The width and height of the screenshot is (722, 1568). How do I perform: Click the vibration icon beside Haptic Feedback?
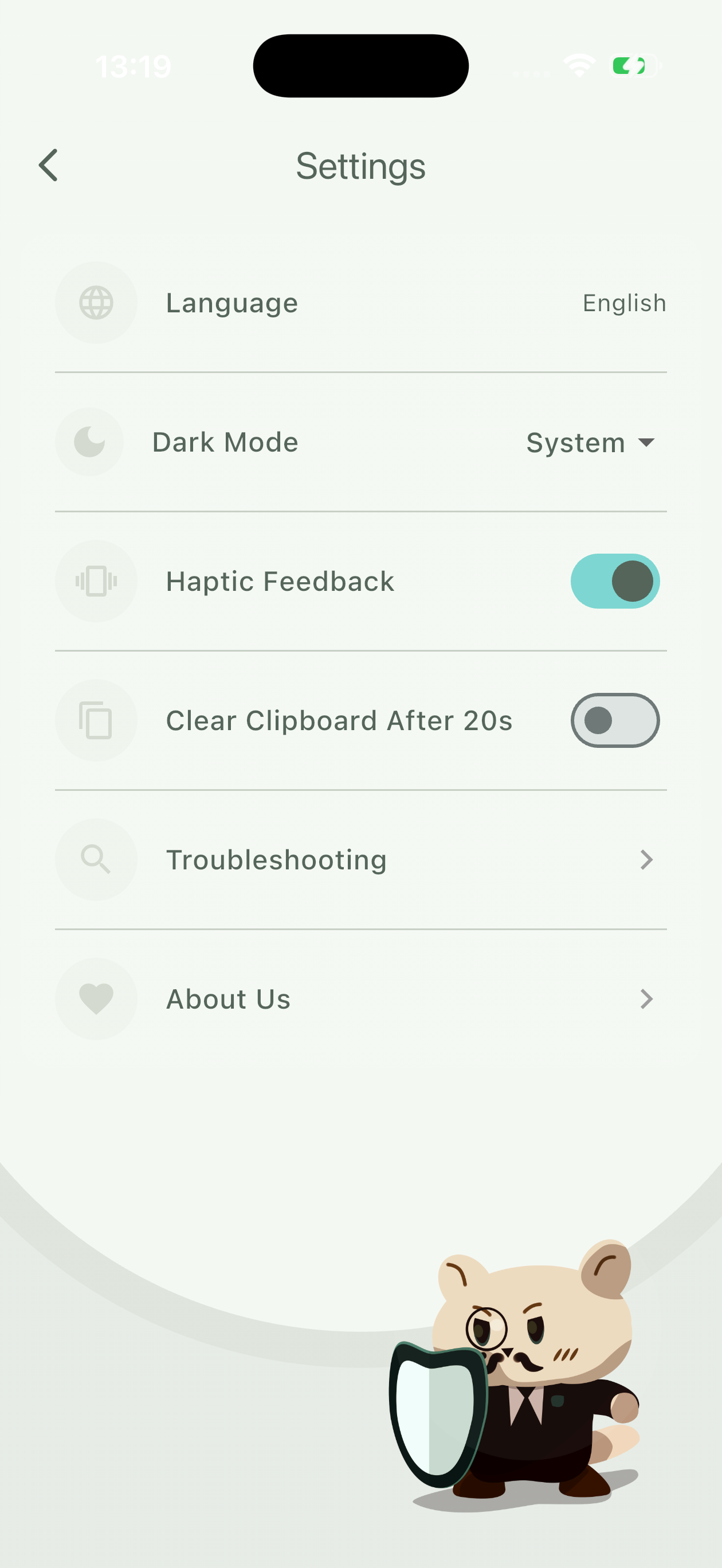pos(96,581)
